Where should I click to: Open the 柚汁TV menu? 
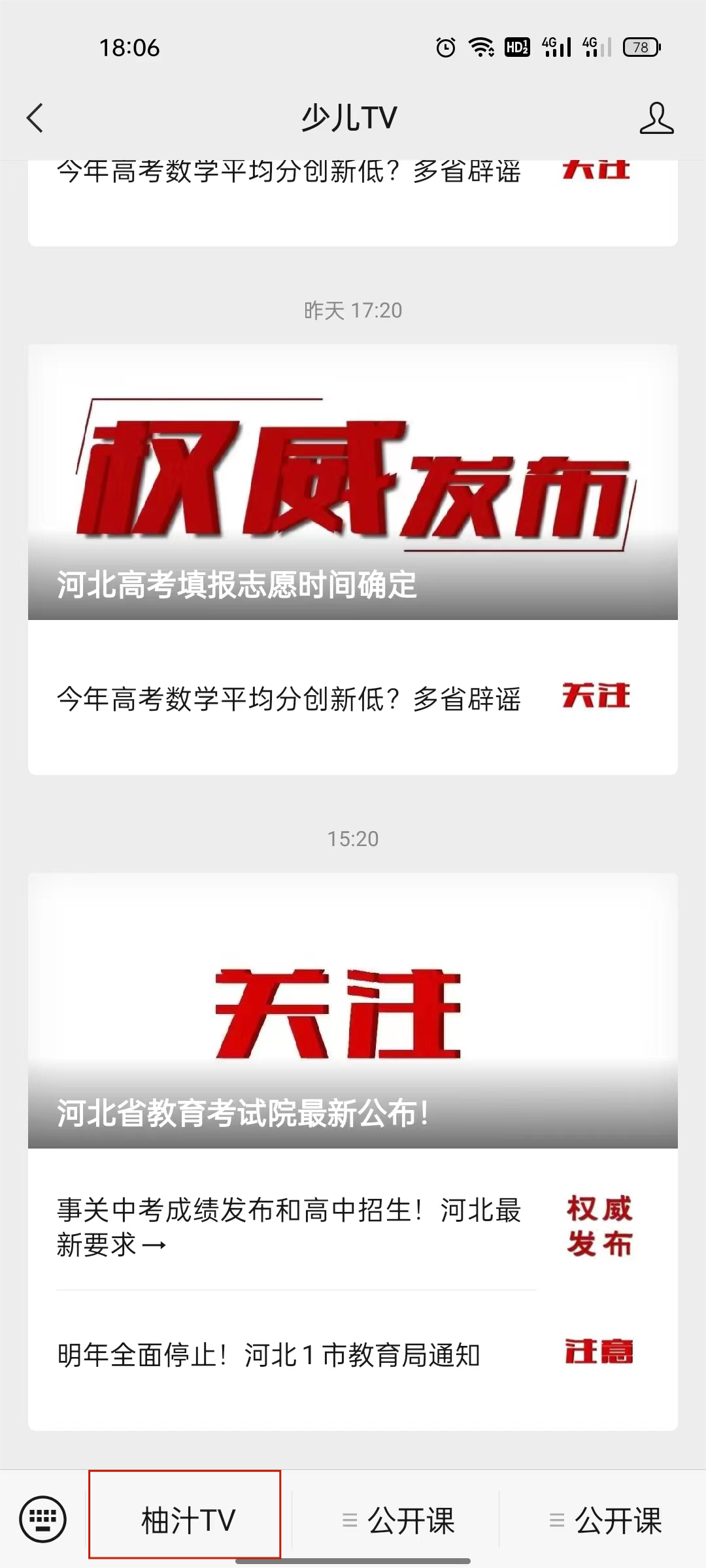tap(187, 1520)
